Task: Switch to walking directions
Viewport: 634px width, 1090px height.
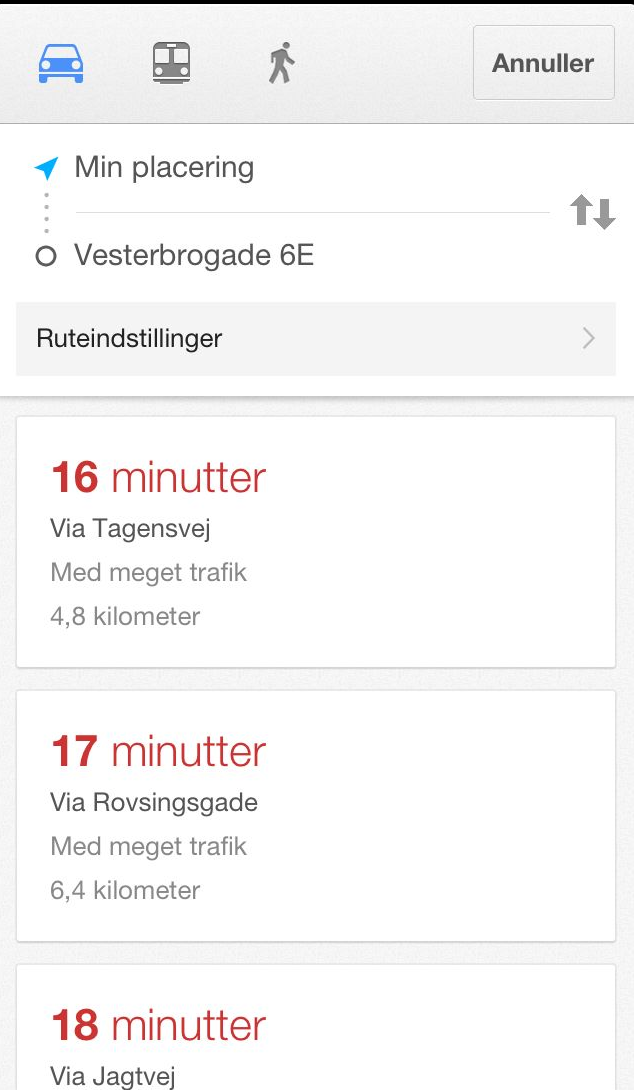Action: pyautogui.click(x=281, y=63)
